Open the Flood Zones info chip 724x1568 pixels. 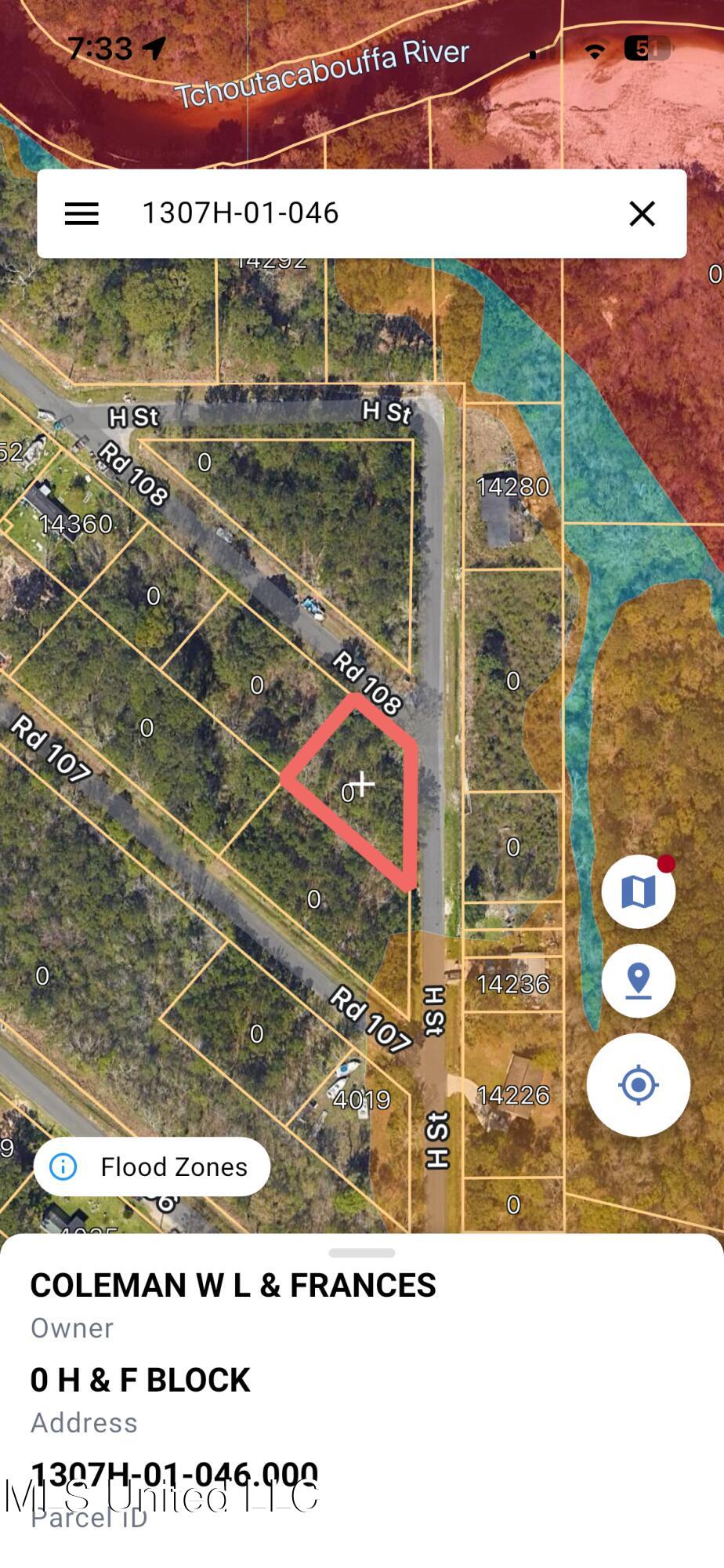click(152, 1167)
